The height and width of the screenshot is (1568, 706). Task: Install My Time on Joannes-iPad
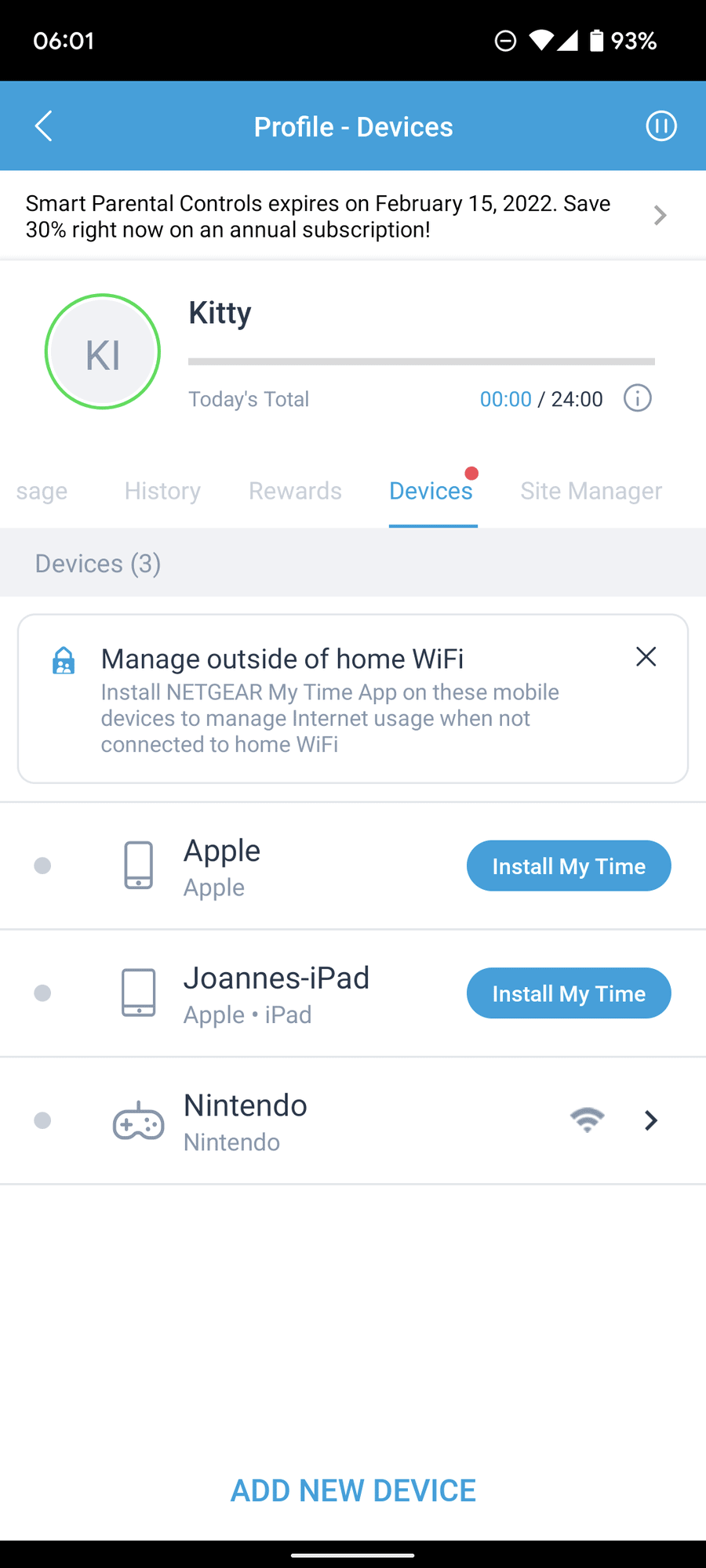coord(569,993)
